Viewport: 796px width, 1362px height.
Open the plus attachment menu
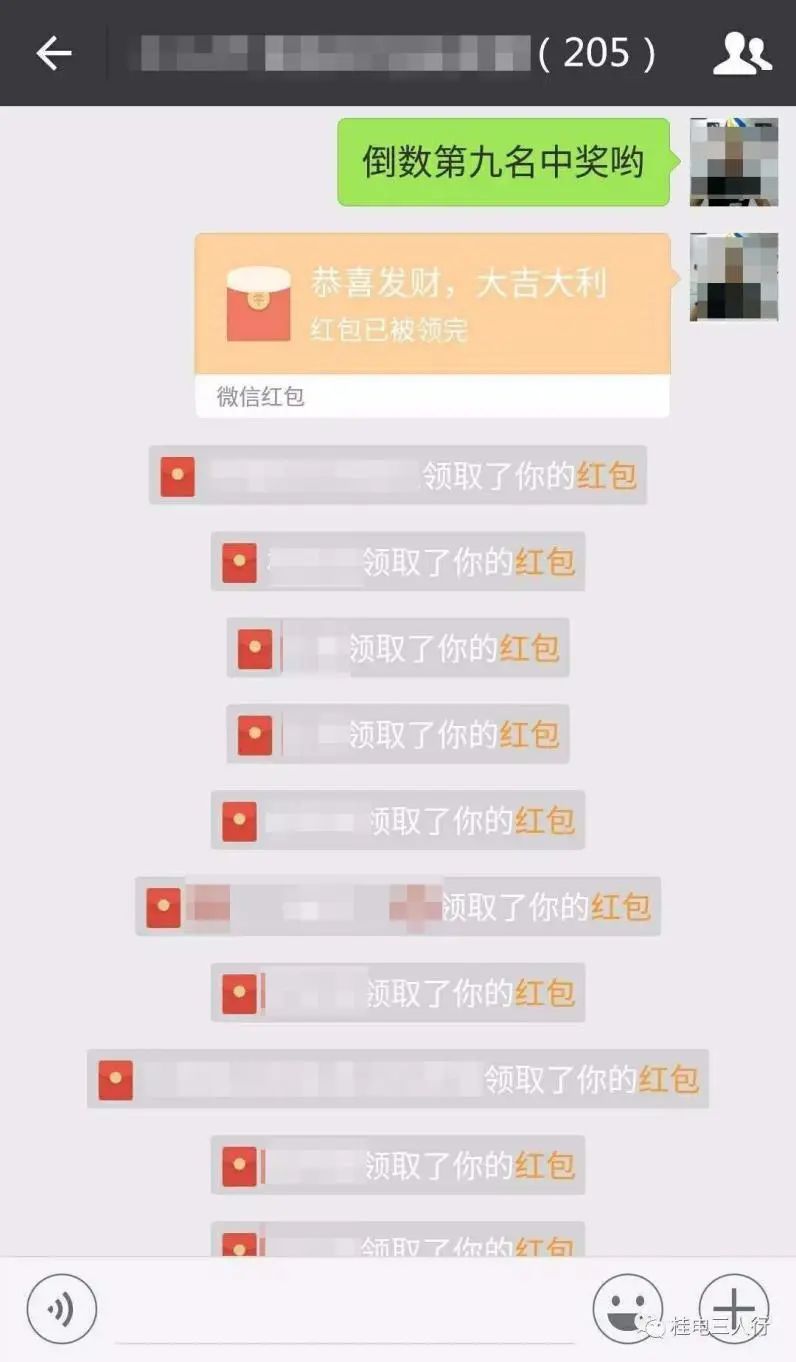point(733,1308)
